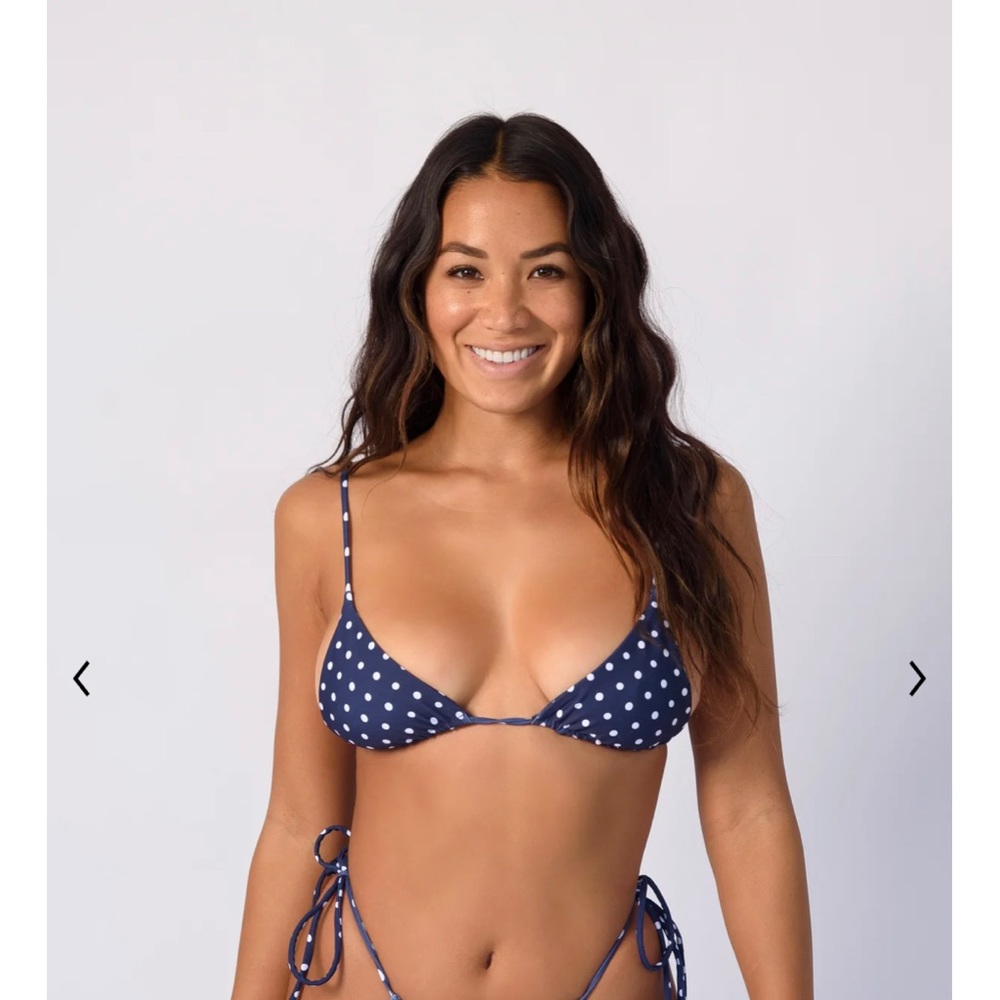Show the next product image
1000x1000 pixels.
917,678
